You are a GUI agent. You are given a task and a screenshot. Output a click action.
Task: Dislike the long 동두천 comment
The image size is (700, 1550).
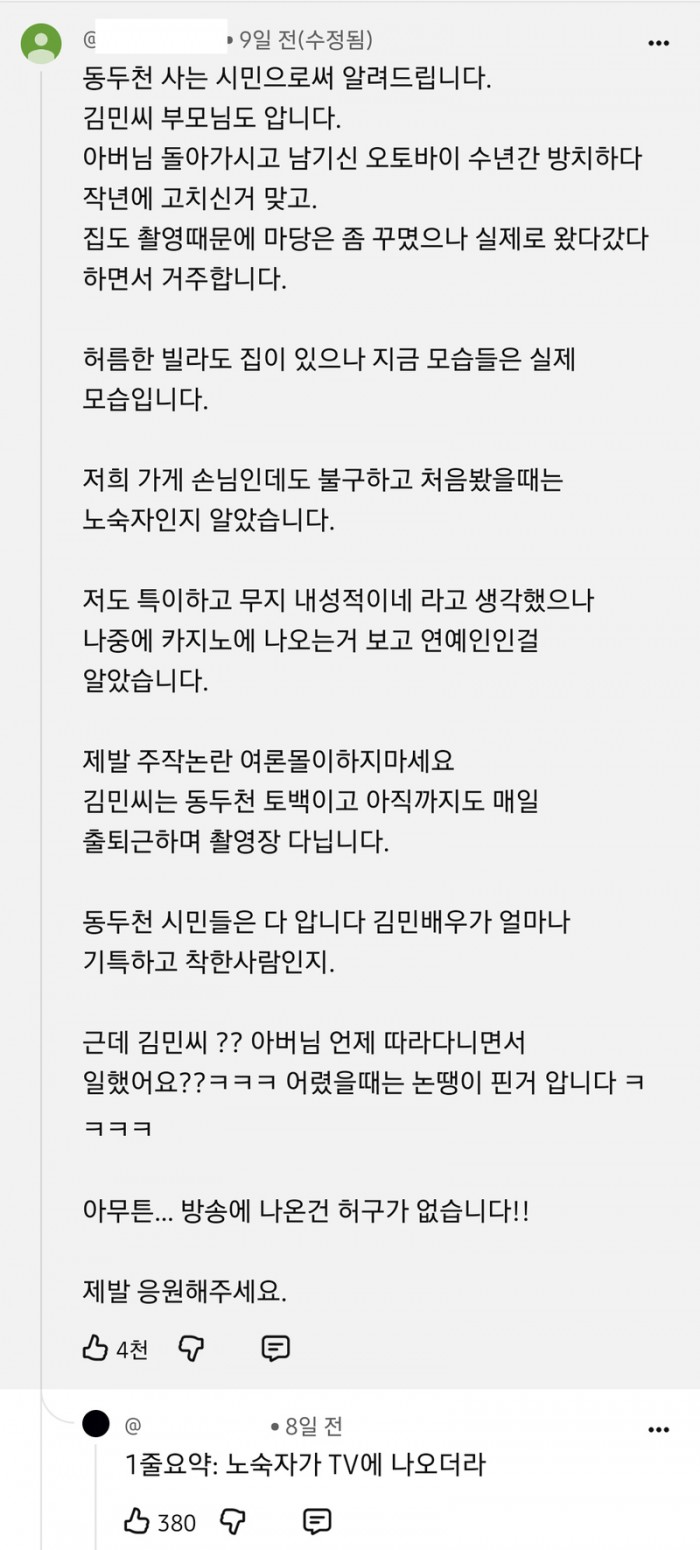(x=191, y=1349)
